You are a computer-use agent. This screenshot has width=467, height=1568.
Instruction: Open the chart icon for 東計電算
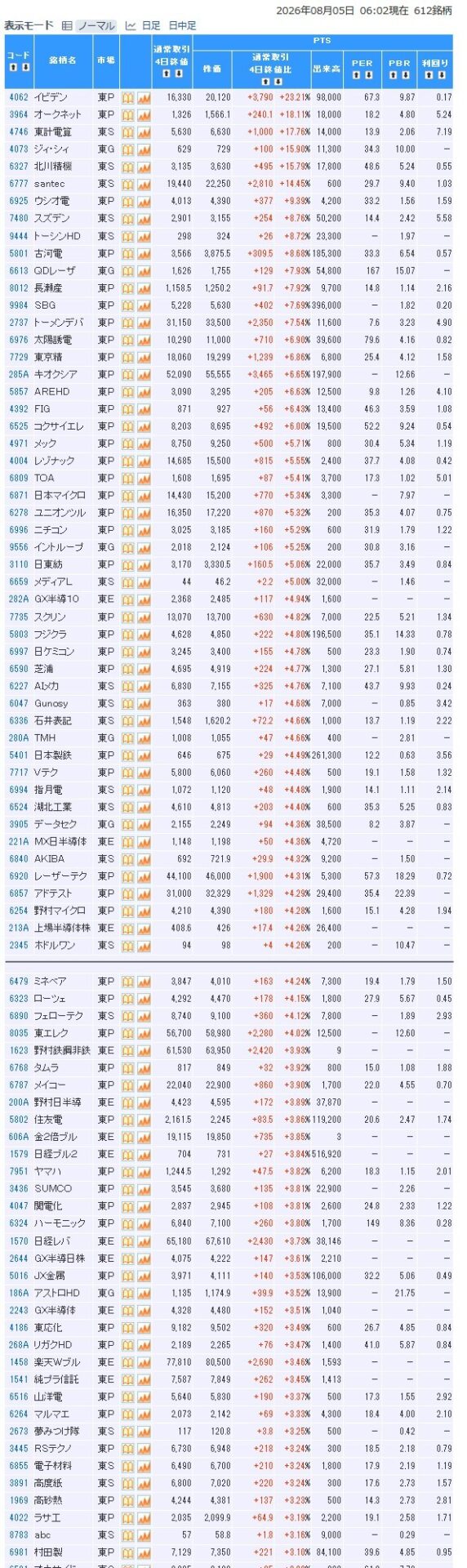(x=144, y=131)
